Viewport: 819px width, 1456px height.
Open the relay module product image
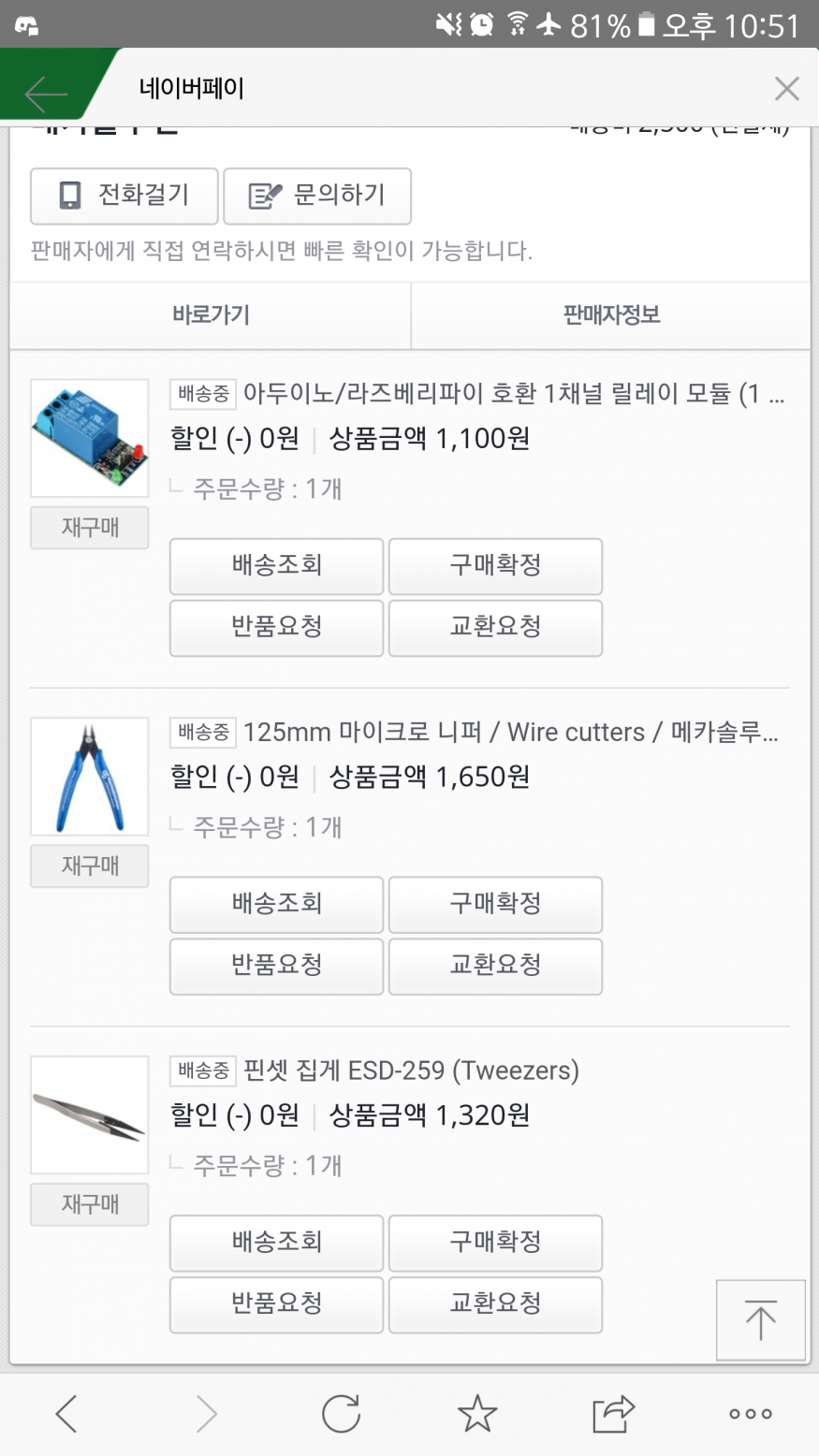pos(90,437)
